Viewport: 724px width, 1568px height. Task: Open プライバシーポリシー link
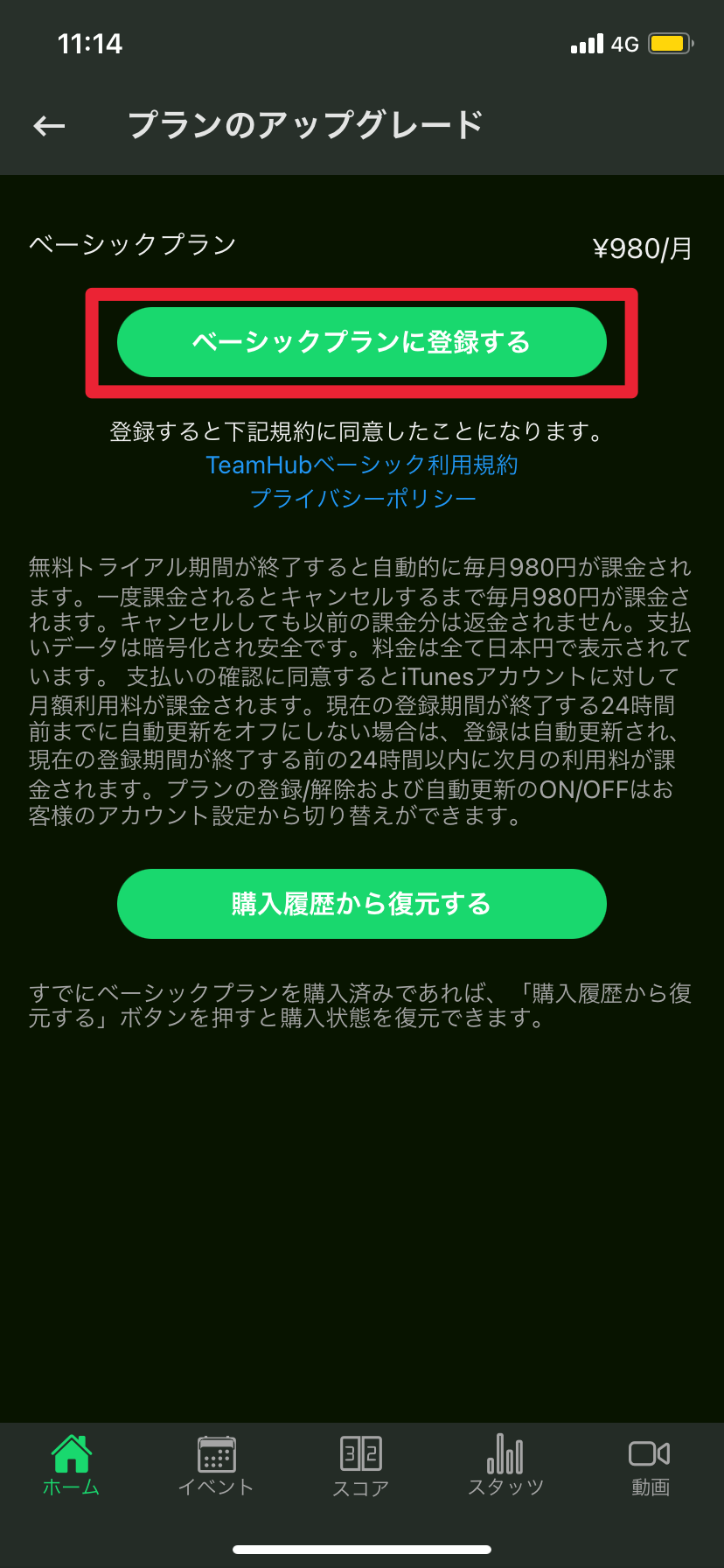coord(362,499)
